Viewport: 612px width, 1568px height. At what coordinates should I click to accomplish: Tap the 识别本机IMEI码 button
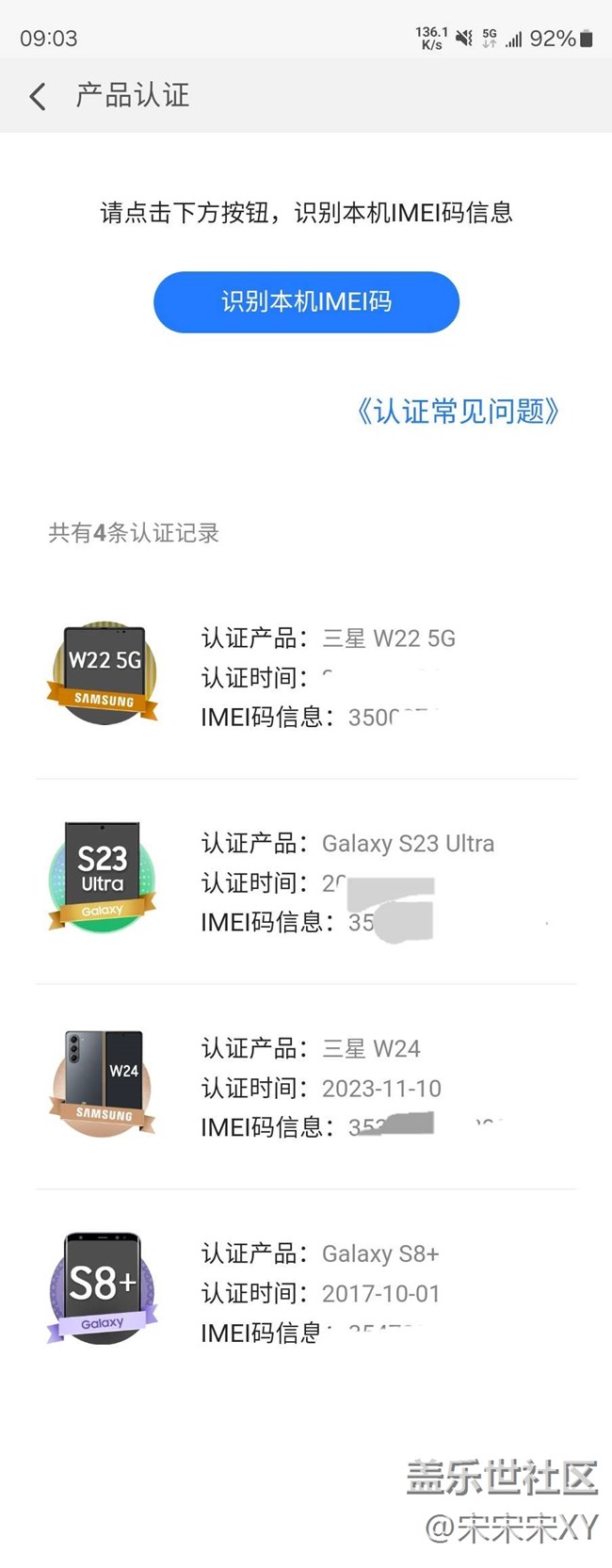(x=306, y=302)
